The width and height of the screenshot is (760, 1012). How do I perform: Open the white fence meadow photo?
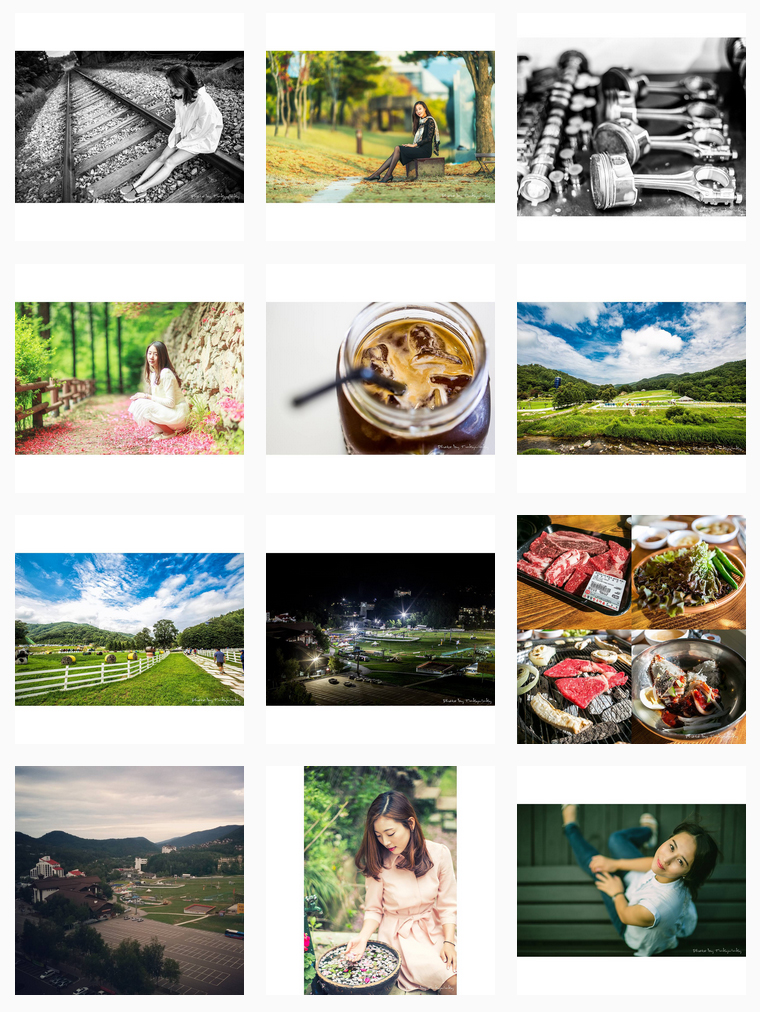[129, 629]
